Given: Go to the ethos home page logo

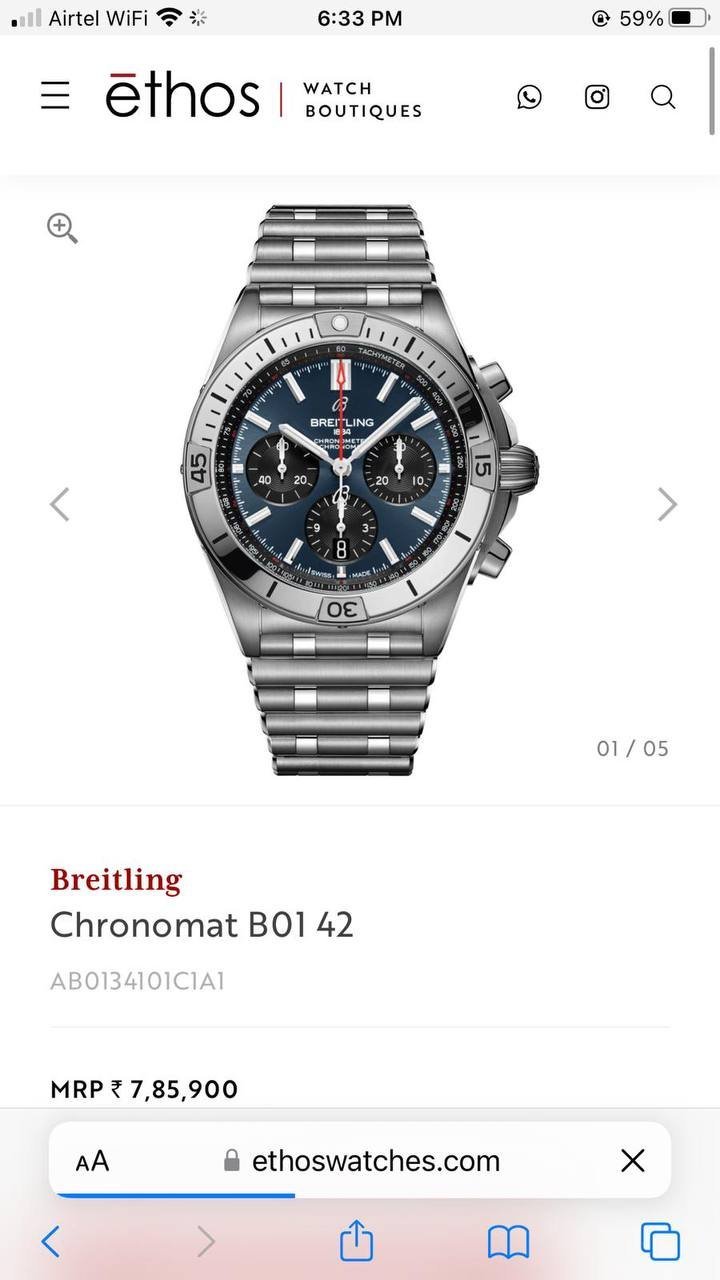Looking at the screenshot, I should (x=183, y=97).
